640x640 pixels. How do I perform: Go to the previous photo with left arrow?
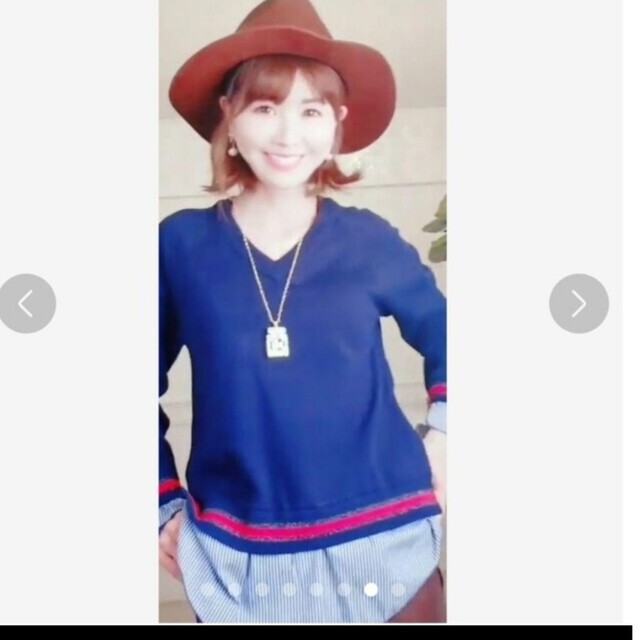pyautogui.click(x=27, y=303)
